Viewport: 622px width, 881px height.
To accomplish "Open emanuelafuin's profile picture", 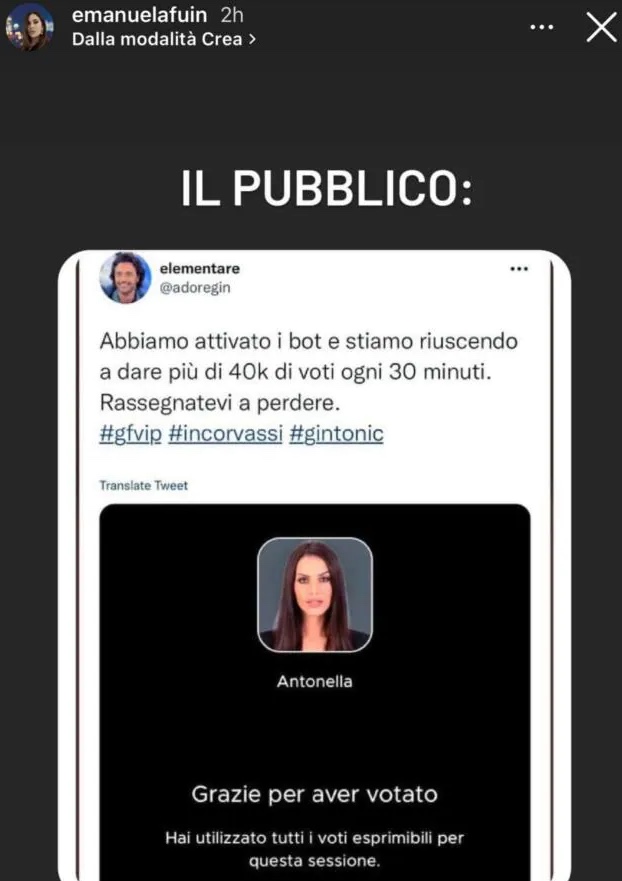I will [x=30, y=27].
